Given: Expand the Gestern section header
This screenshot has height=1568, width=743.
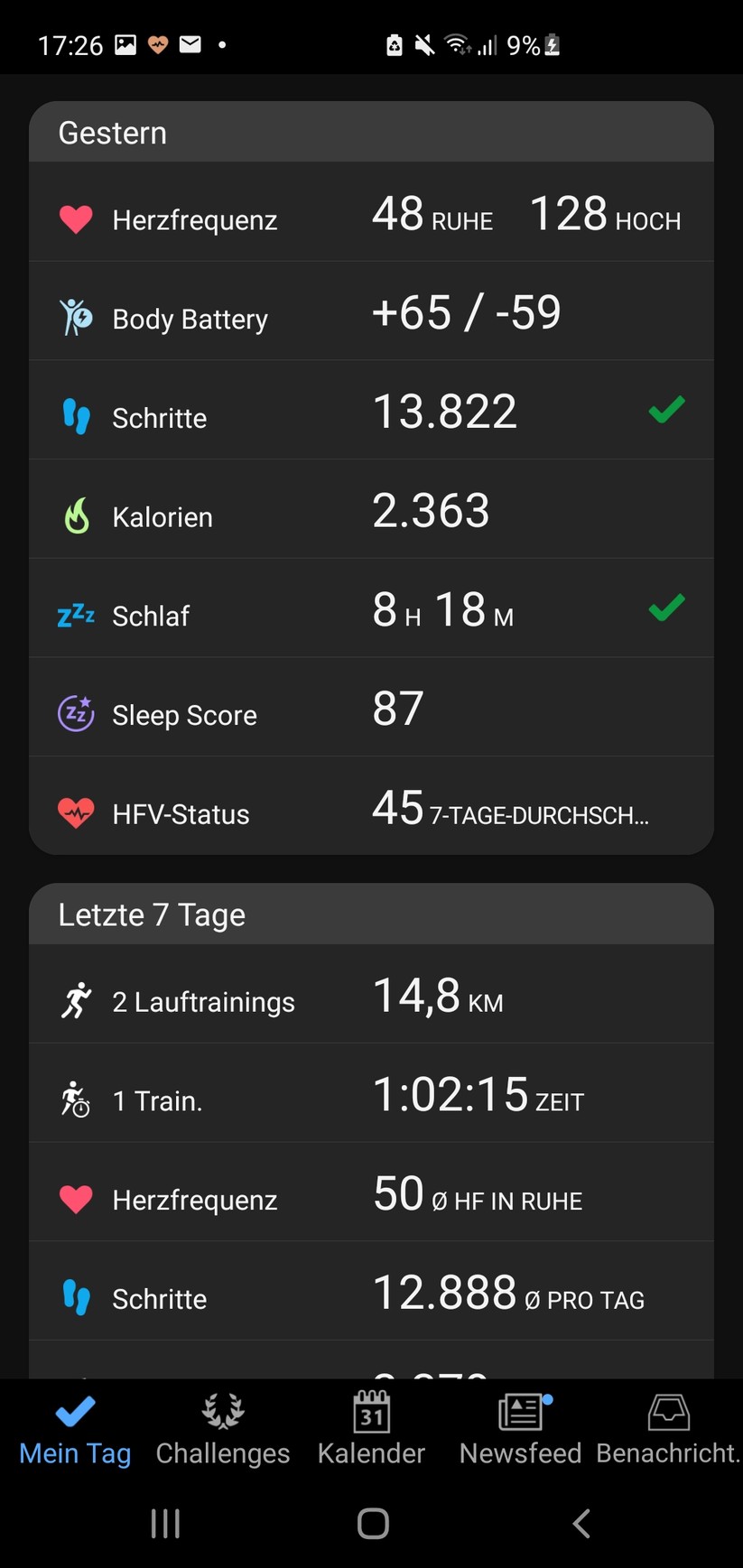Looking at the screenshot, I should [372, 132].
